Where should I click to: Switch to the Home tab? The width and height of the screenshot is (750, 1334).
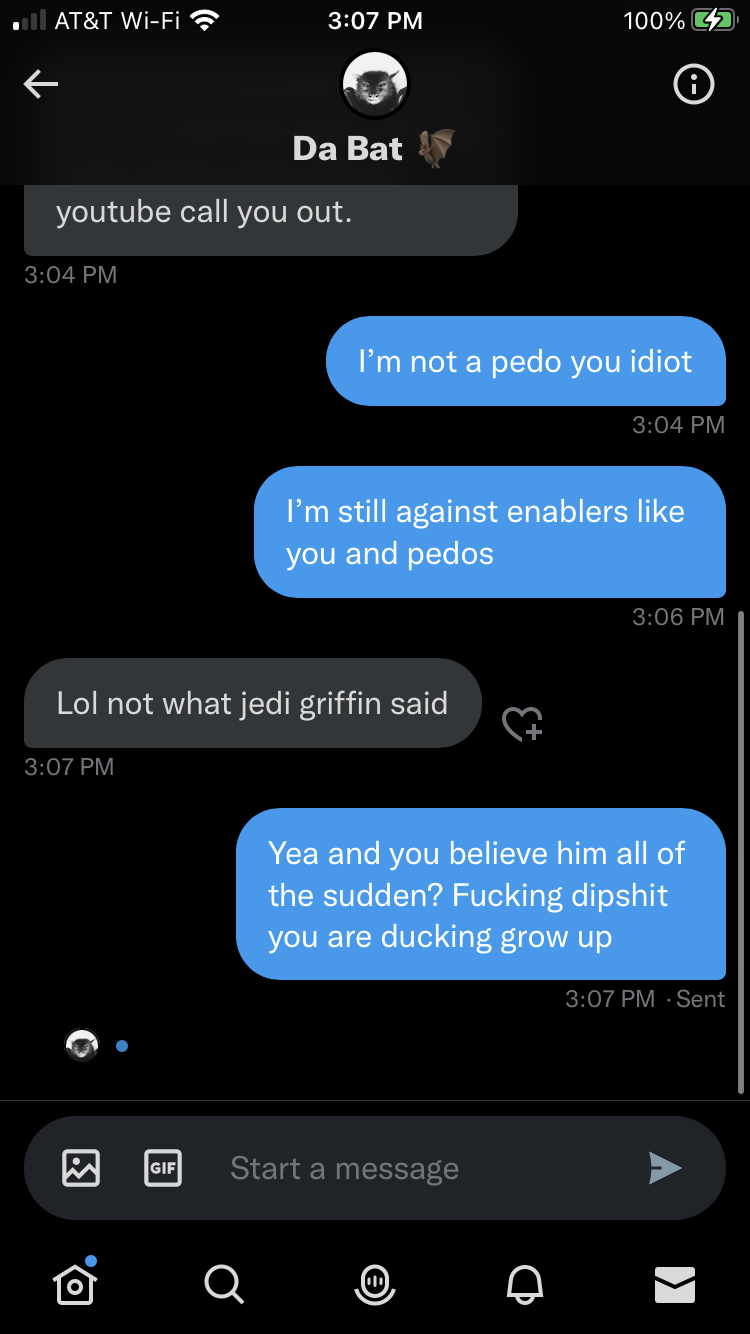coord(75,1283)
